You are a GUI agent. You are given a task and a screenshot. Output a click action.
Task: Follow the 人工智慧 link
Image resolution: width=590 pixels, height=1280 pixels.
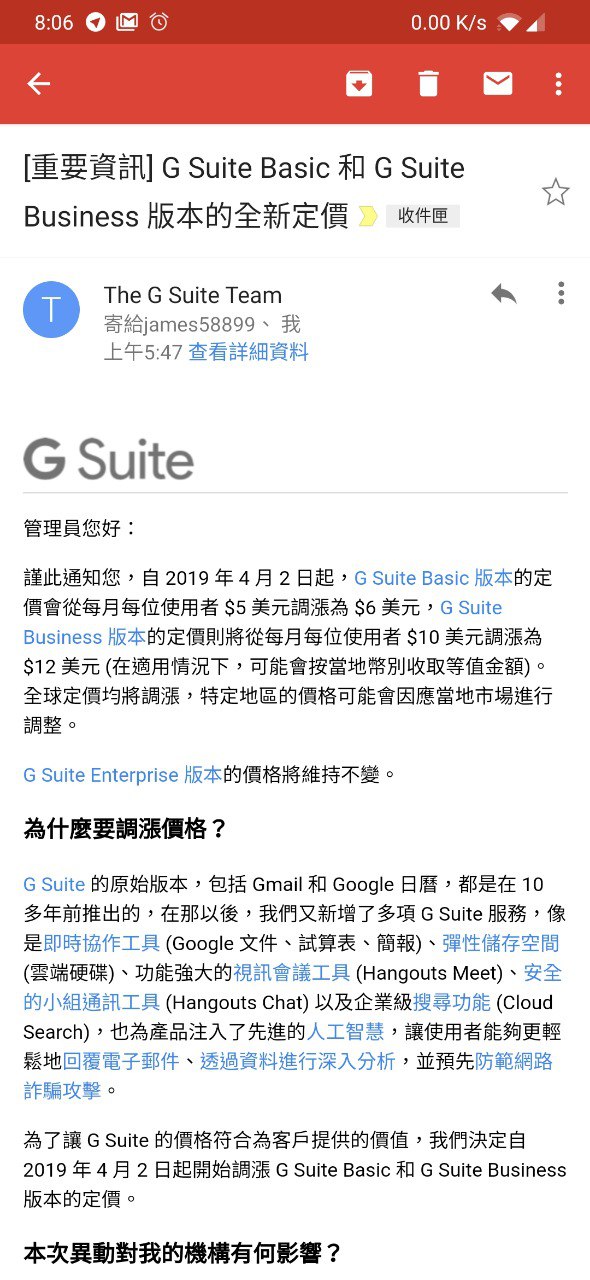pyautogui.click(x=346, y=1032)
